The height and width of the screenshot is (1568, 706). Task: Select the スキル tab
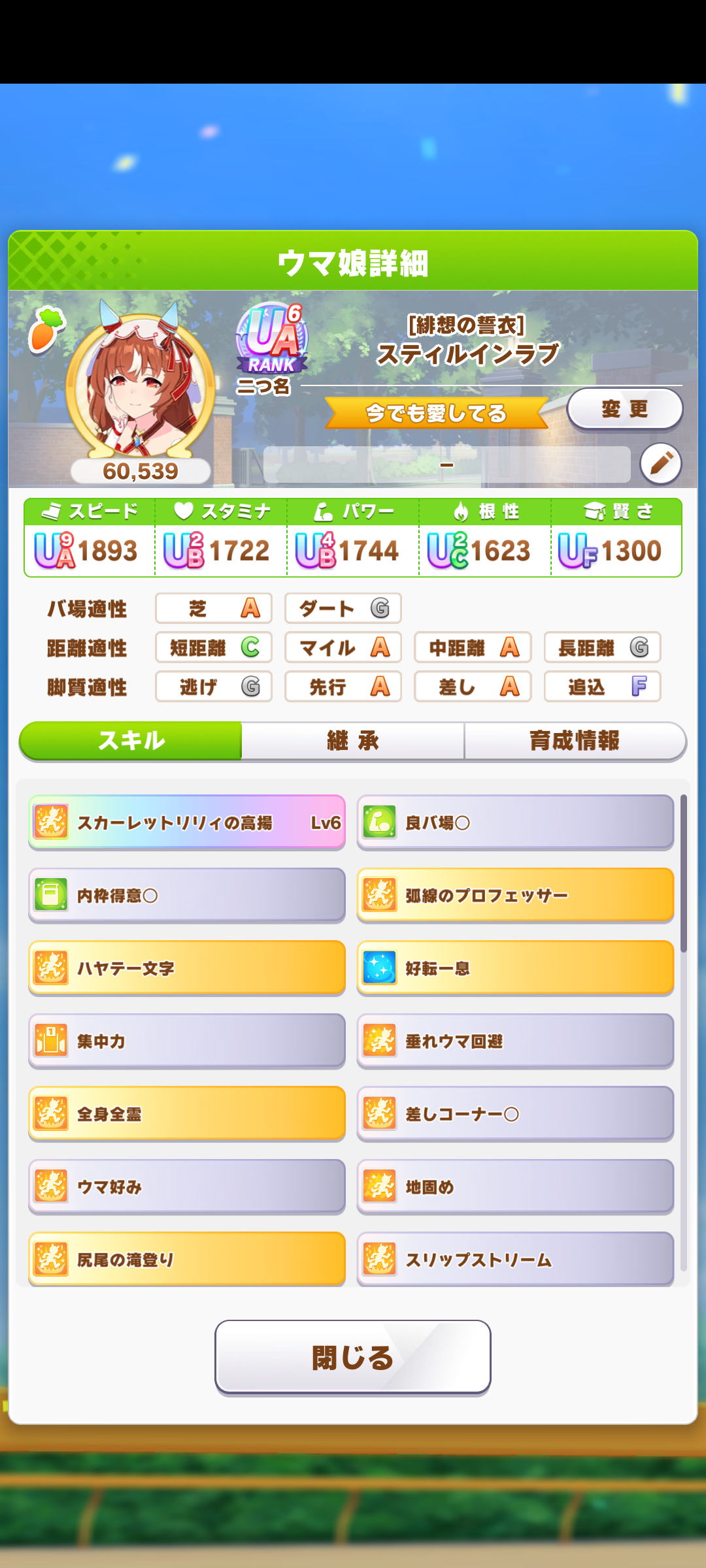[131, 741]
